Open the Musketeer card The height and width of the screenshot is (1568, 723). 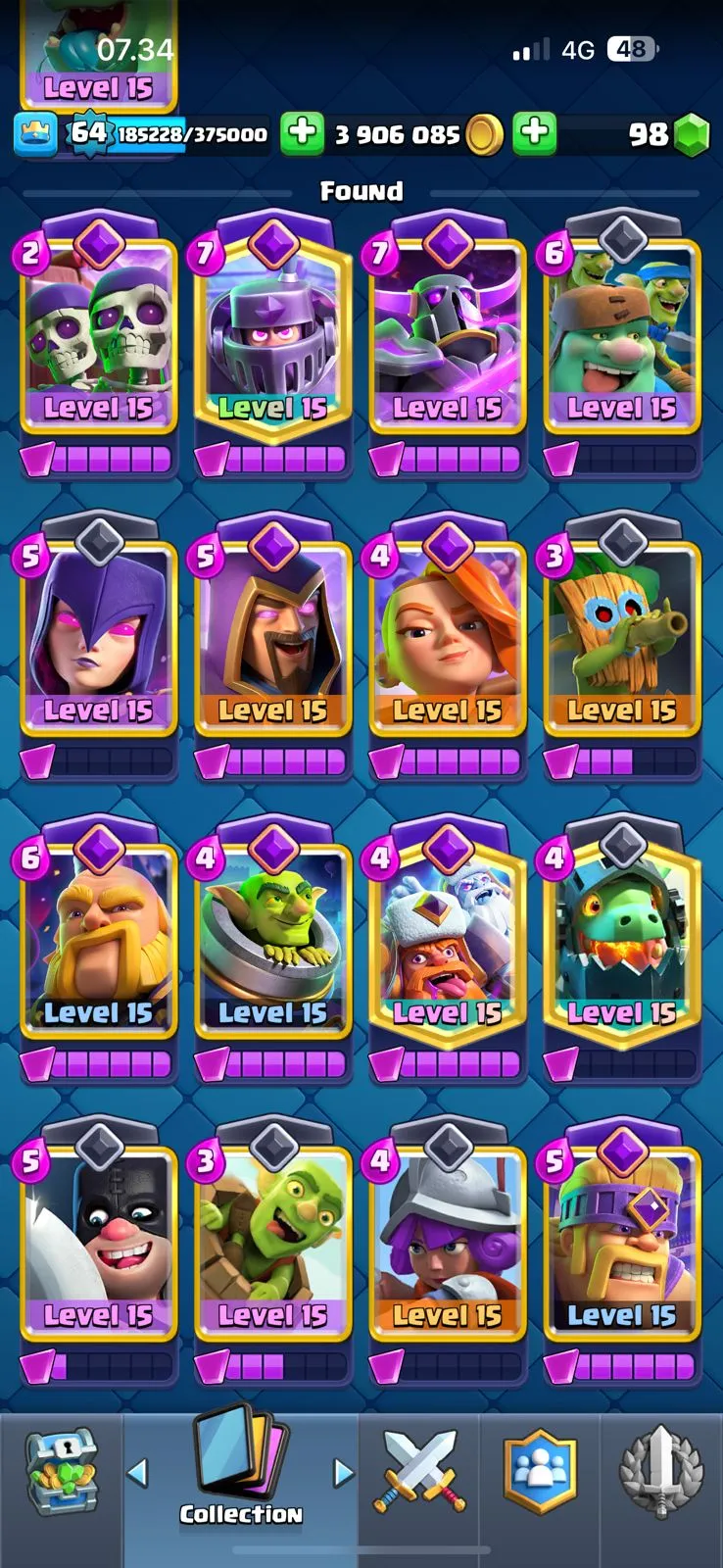(x=447, y=1245)
